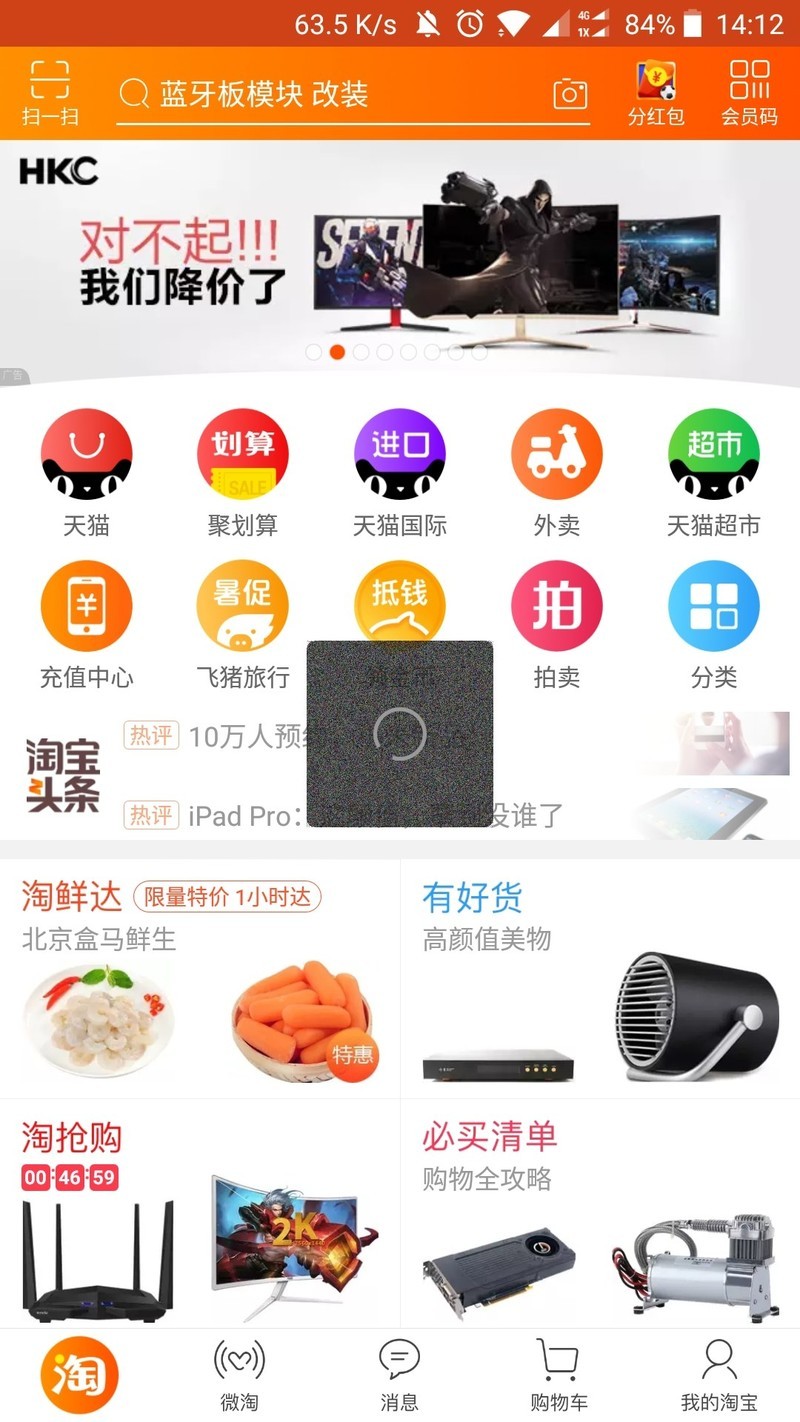
Task: Browse all 分类 categories
Action: [x=714, y=624]
